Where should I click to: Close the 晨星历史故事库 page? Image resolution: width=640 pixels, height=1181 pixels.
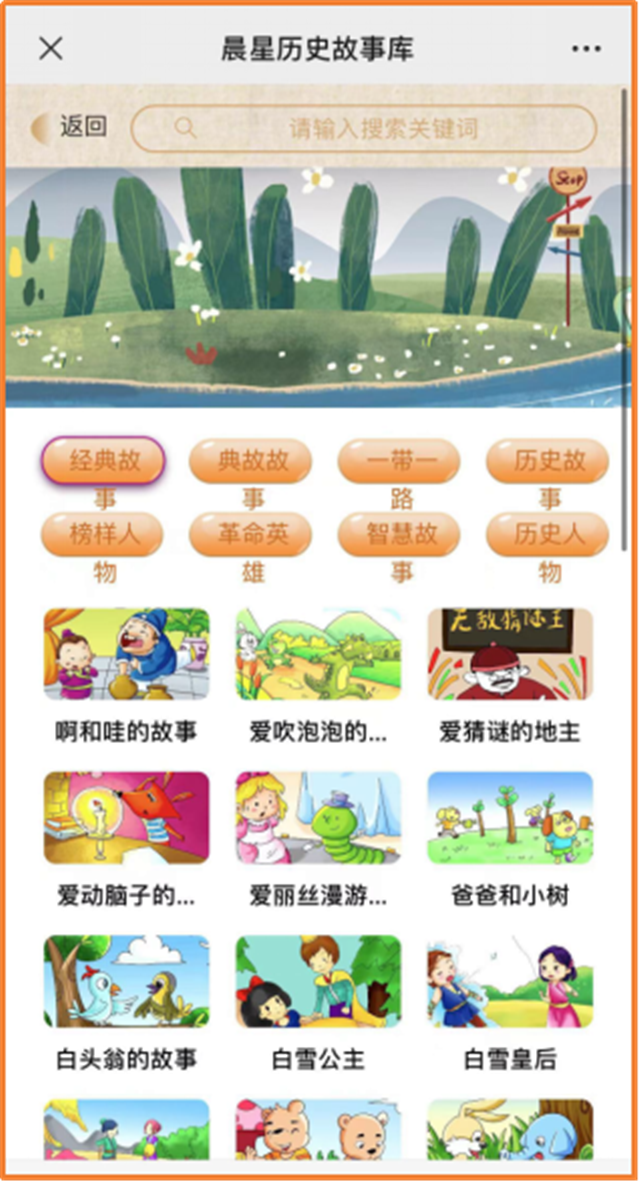point(50,48)
